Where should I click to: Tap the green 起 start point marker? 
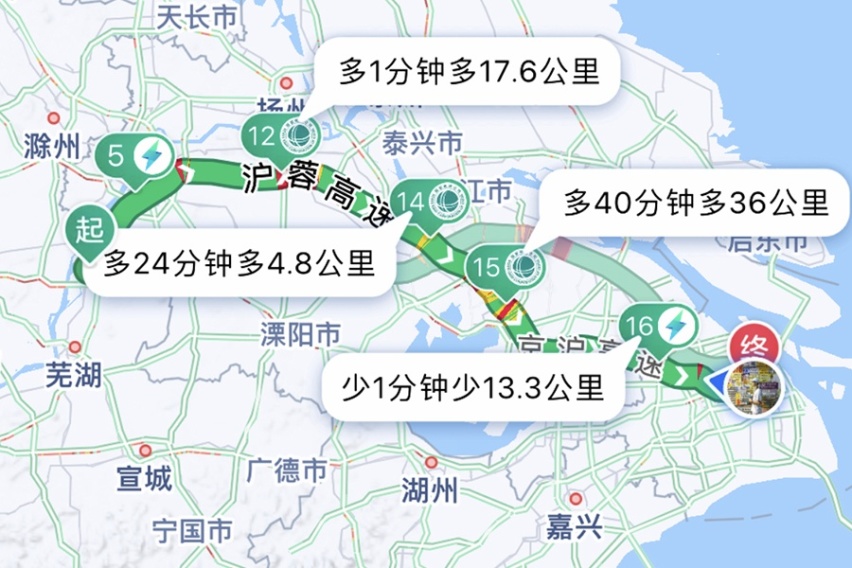88,232
